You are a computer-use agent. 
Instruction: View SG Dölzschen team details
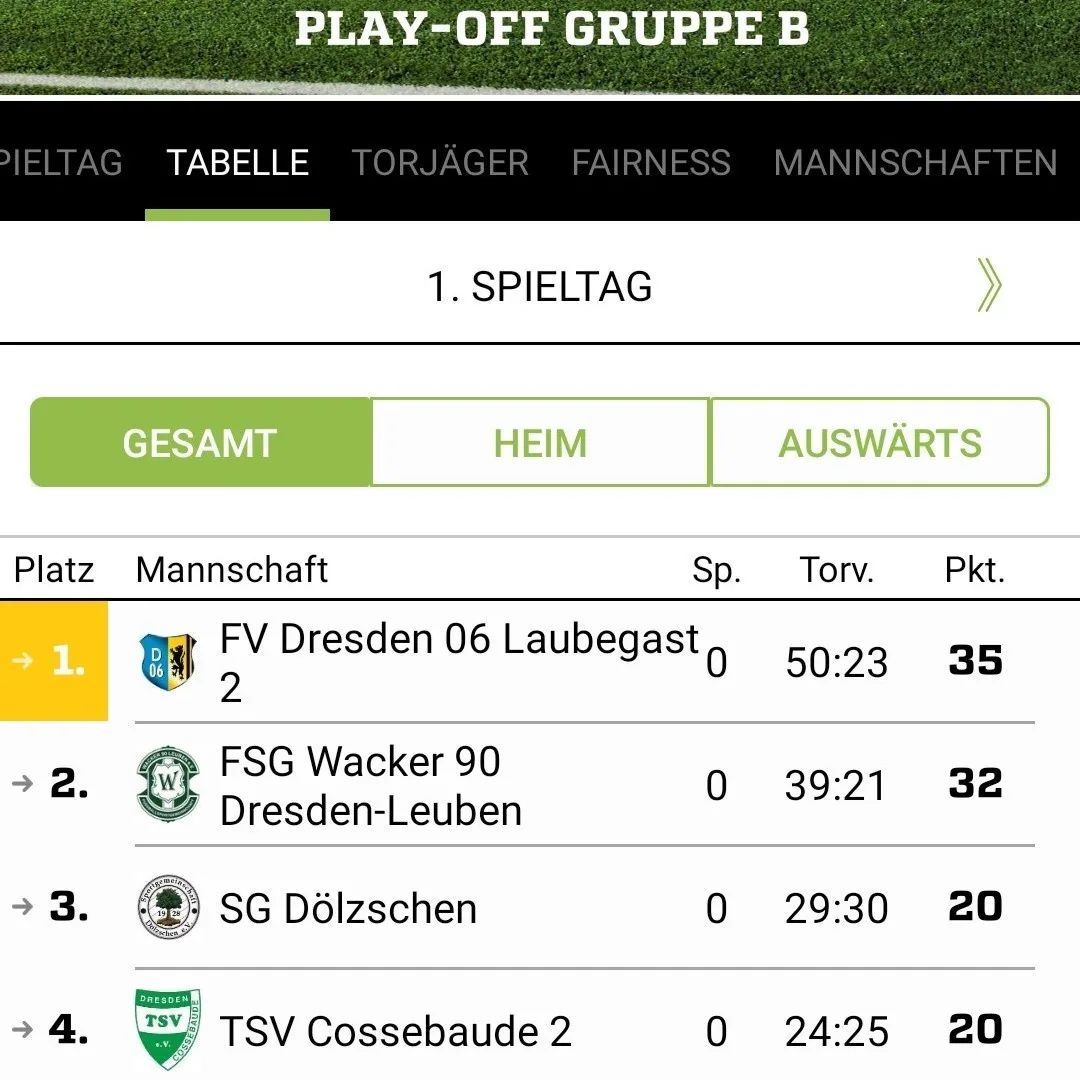click(348, 909)
